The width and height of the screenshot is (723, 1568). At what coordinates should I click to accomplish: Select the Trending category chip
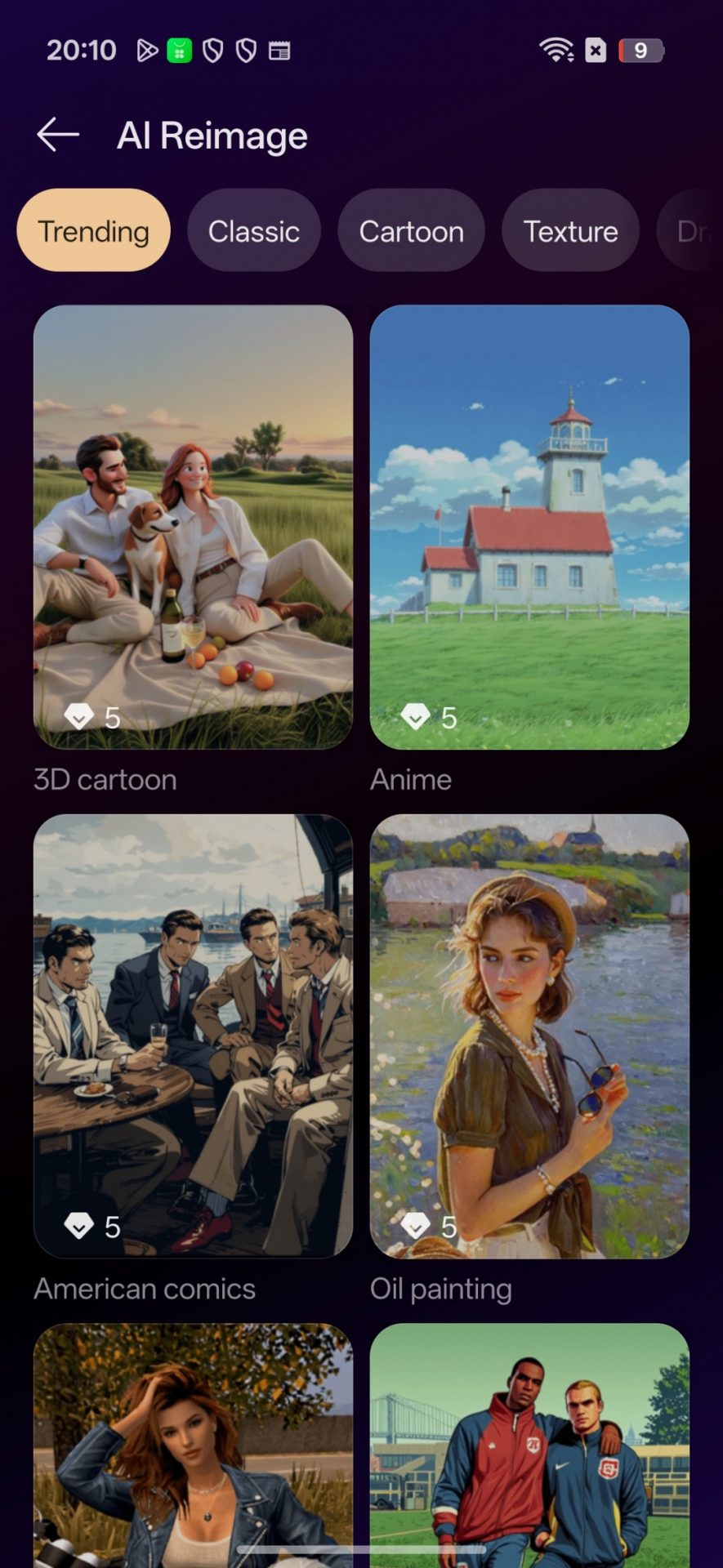tap(93, 231)
